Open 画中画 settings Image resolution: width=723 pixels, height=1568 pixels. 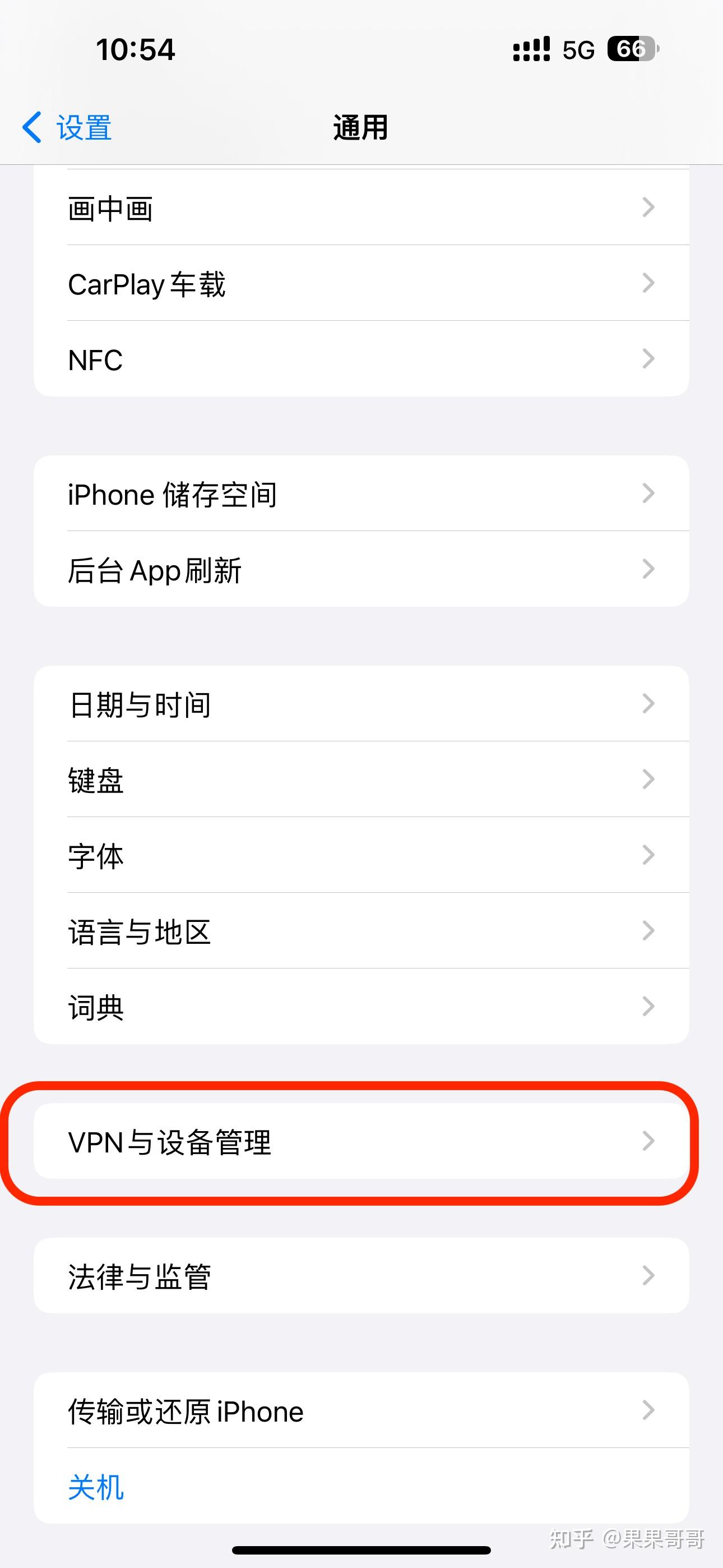[x=360, y=208]
